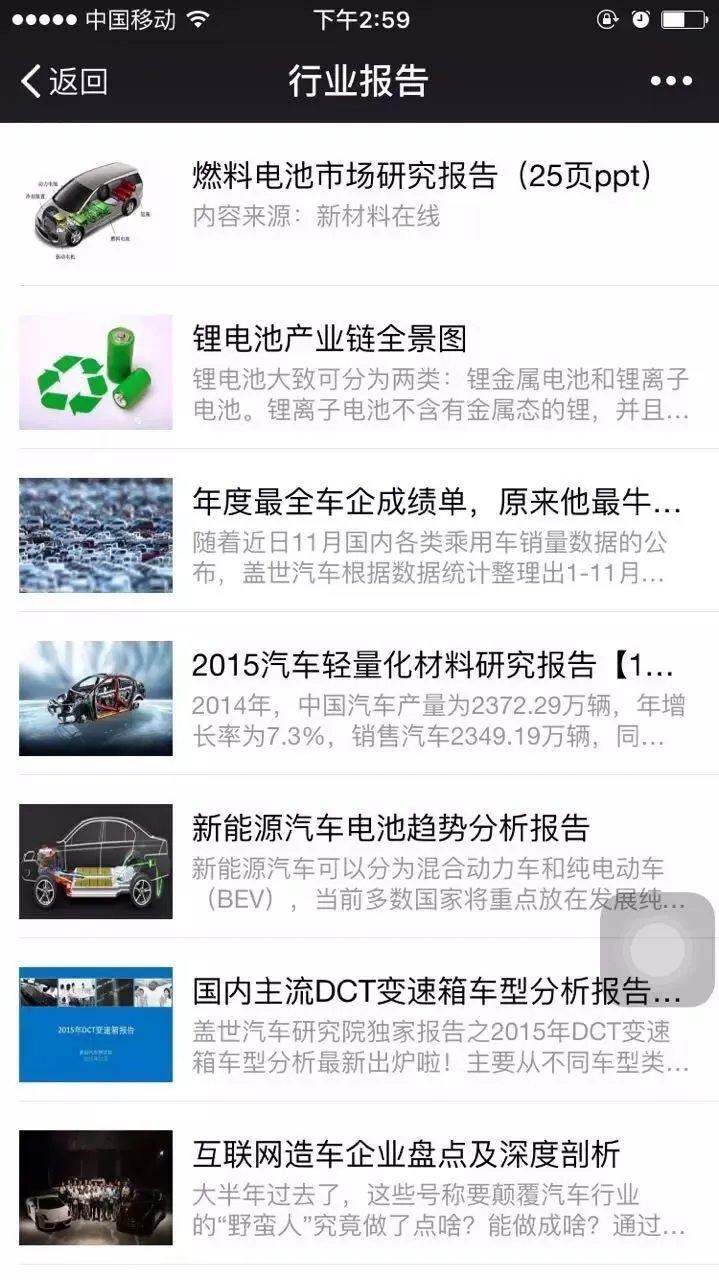Open 锂电池产业链全景图 article

pos(330,339)
